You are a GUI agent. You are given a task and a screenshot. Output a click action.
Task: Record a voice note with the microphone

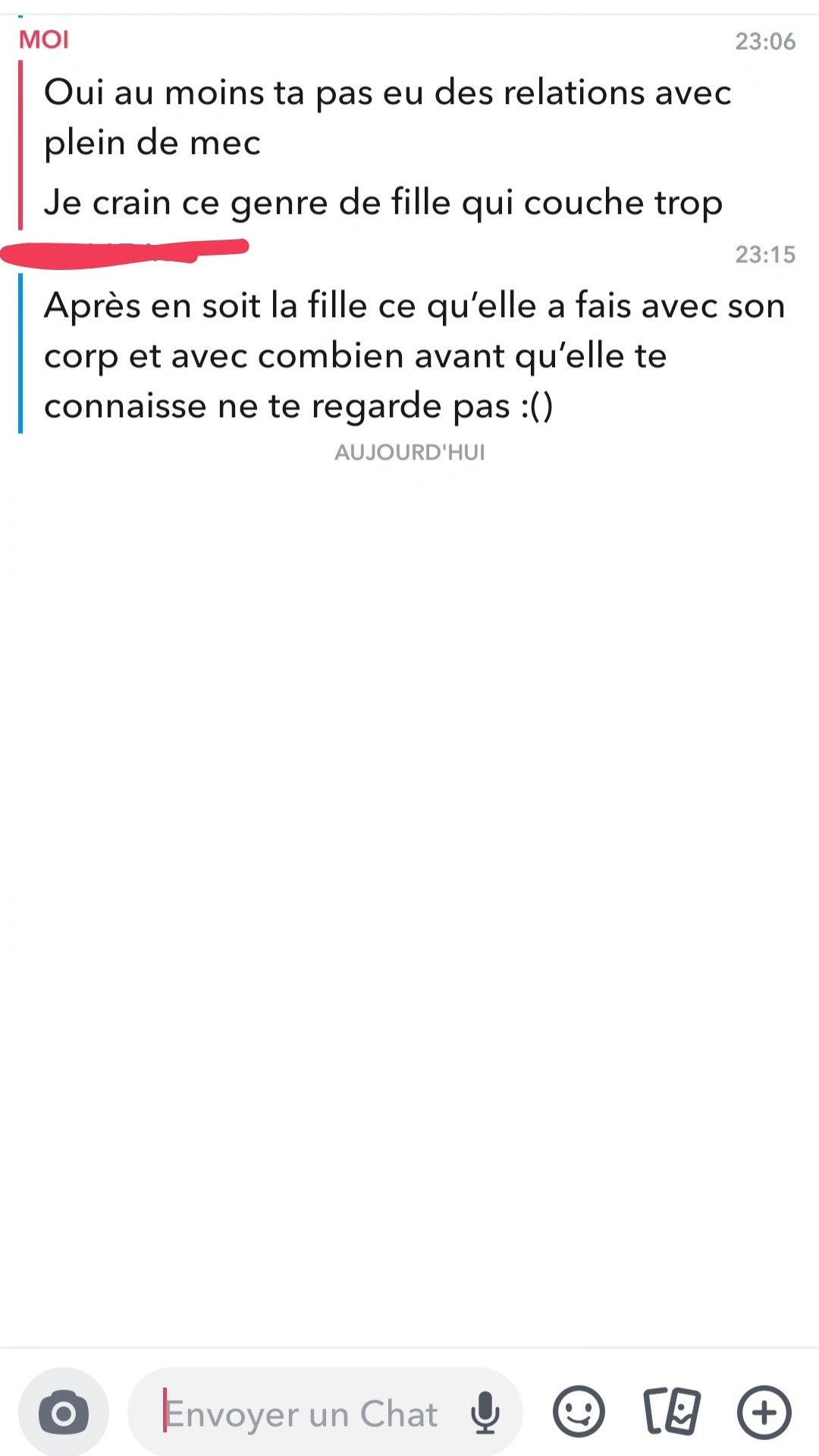(x=485, y=1414)
